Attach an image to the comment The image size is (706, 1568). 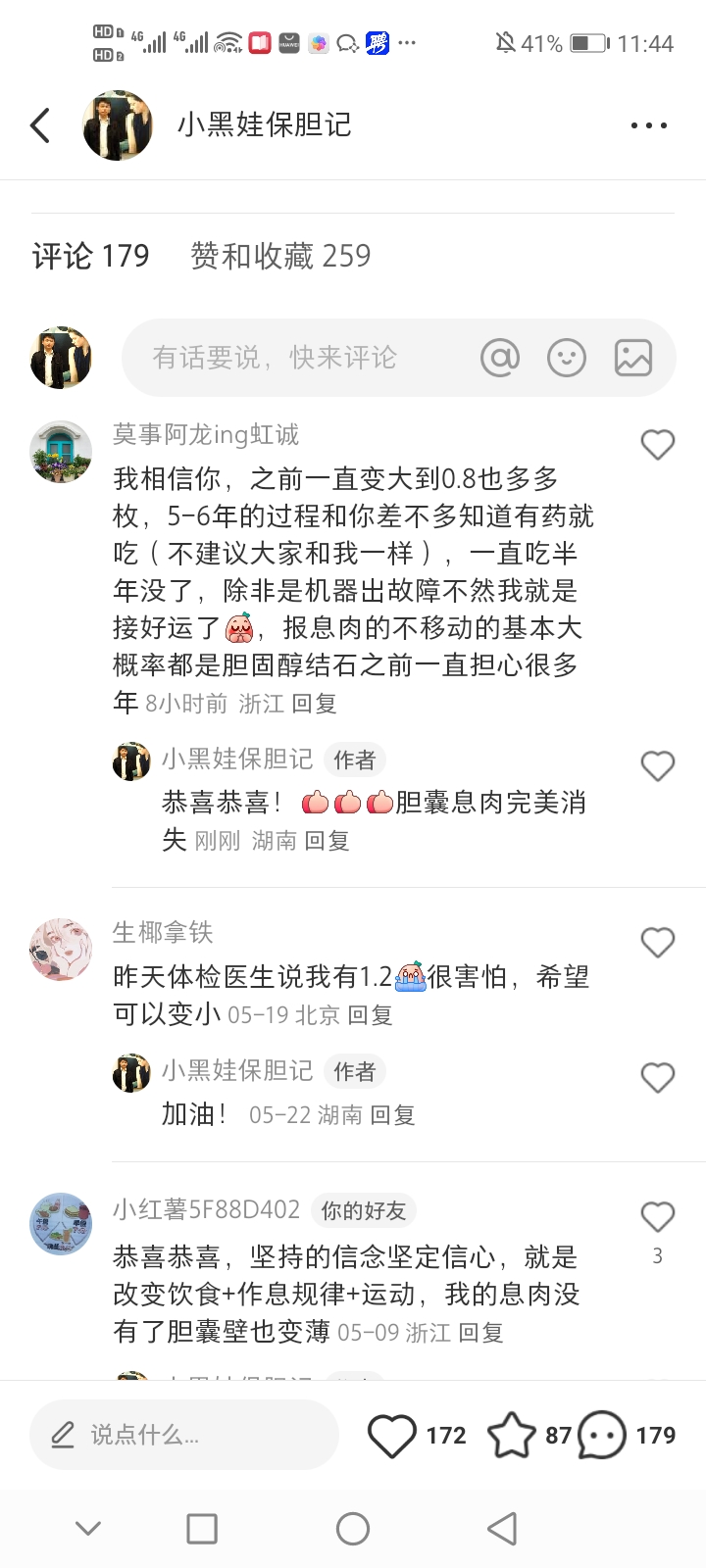click(x=633, y=358)
